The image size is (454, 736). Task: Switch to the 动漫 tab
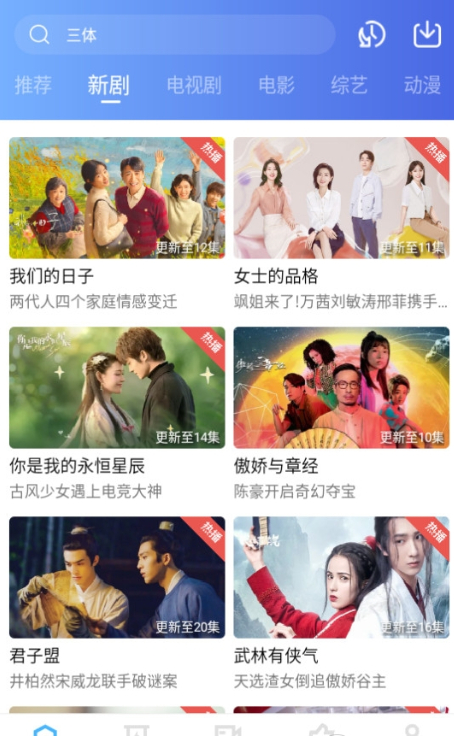coord(422,85)
